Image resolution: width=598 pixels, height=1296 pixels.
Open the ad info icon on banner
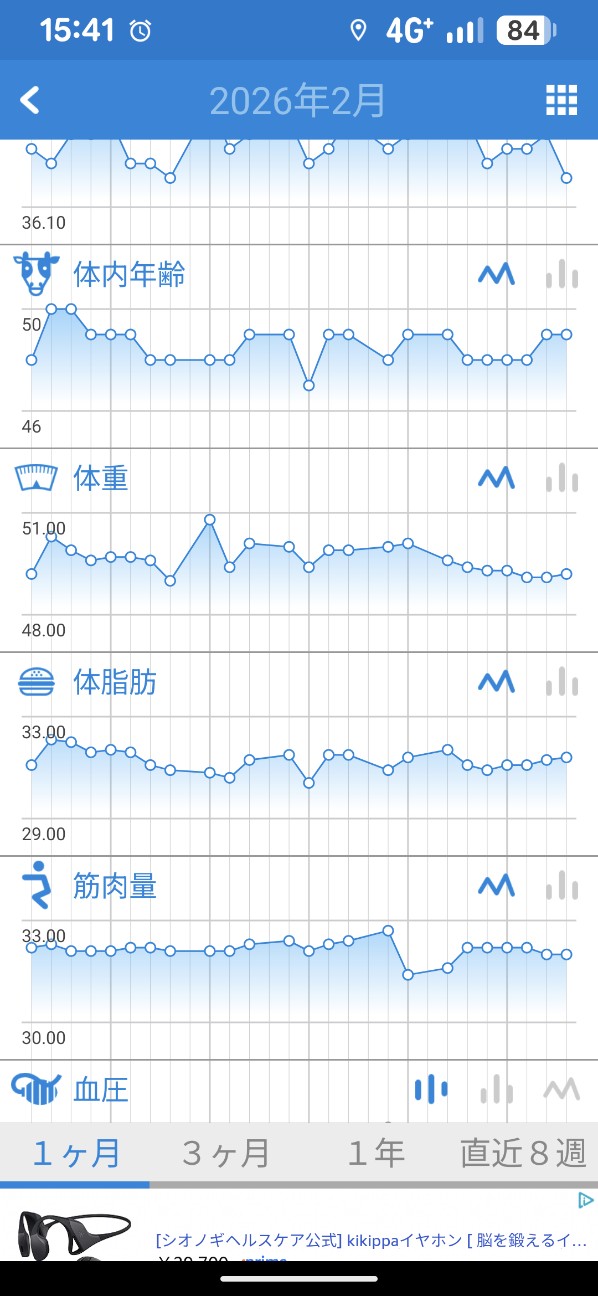coord(587,1200)
